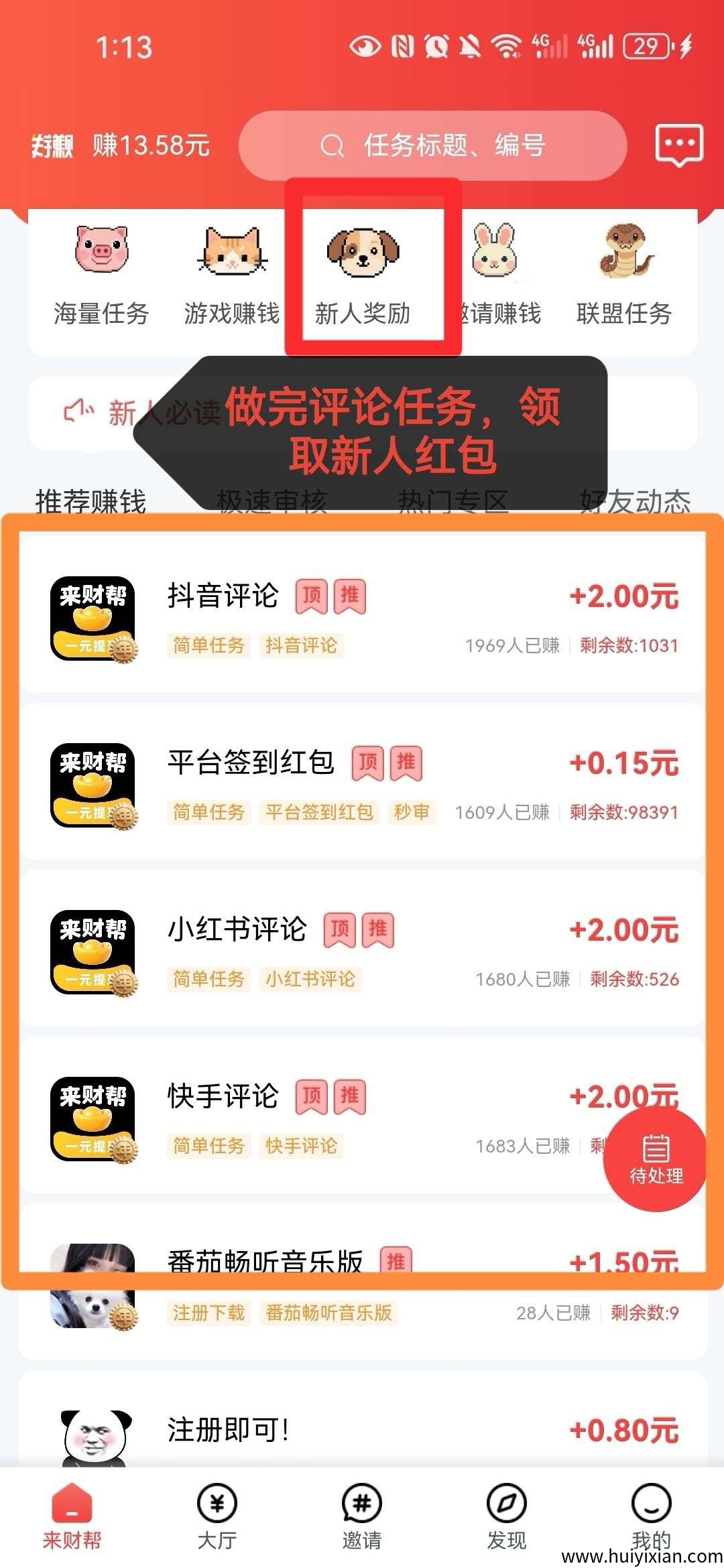Tap the 待处理 floating button
The width and height of the screenshot is (724, 1568).
(x=655, y=1159)
